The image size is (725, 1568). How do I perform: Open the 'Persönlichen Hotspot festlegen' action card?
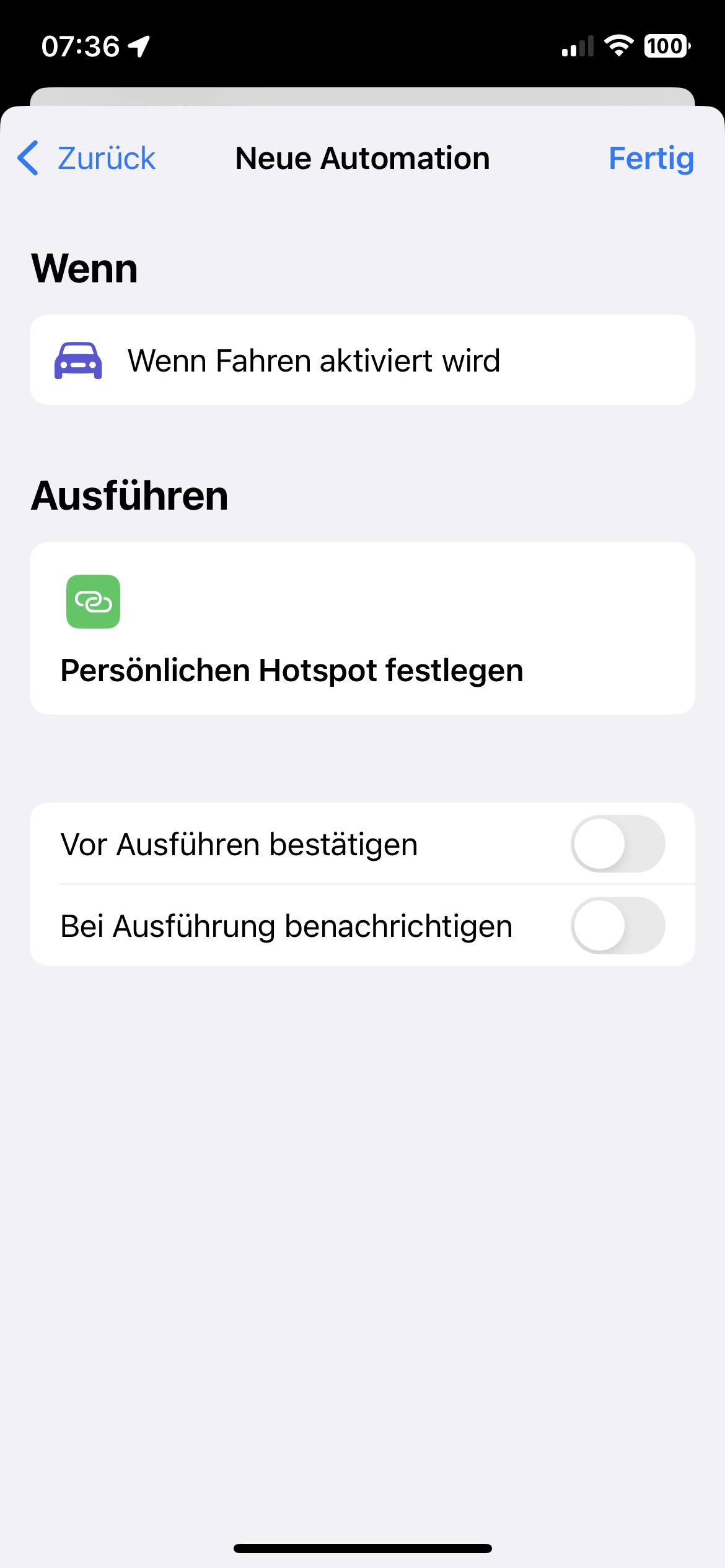tap(362, 629)
